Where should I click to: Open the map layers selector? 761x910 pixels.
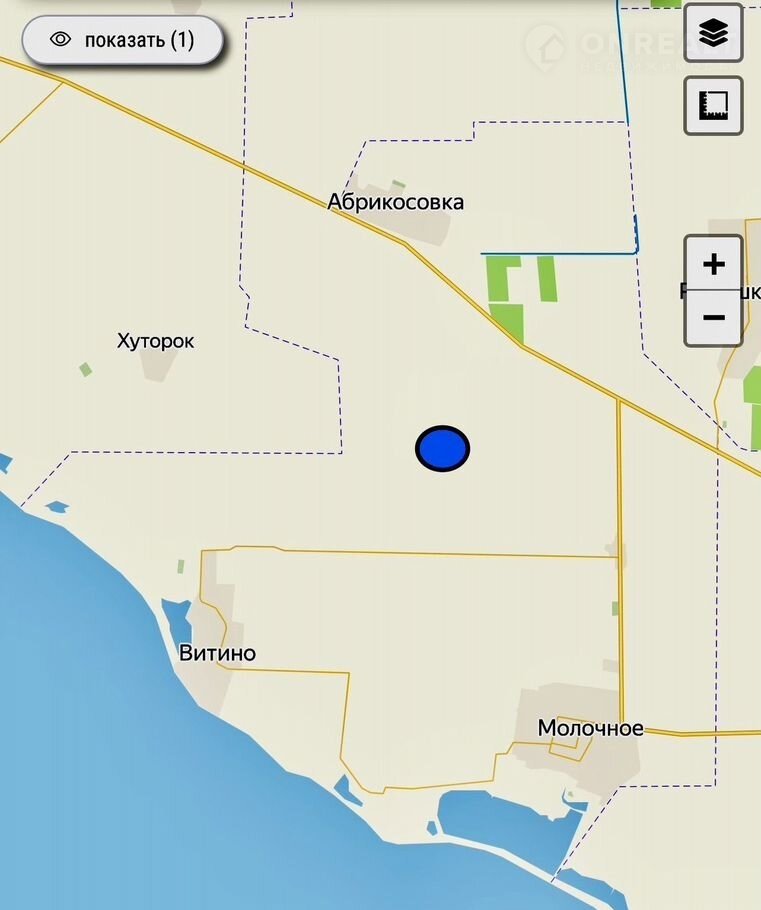click(x=713, y=34)
